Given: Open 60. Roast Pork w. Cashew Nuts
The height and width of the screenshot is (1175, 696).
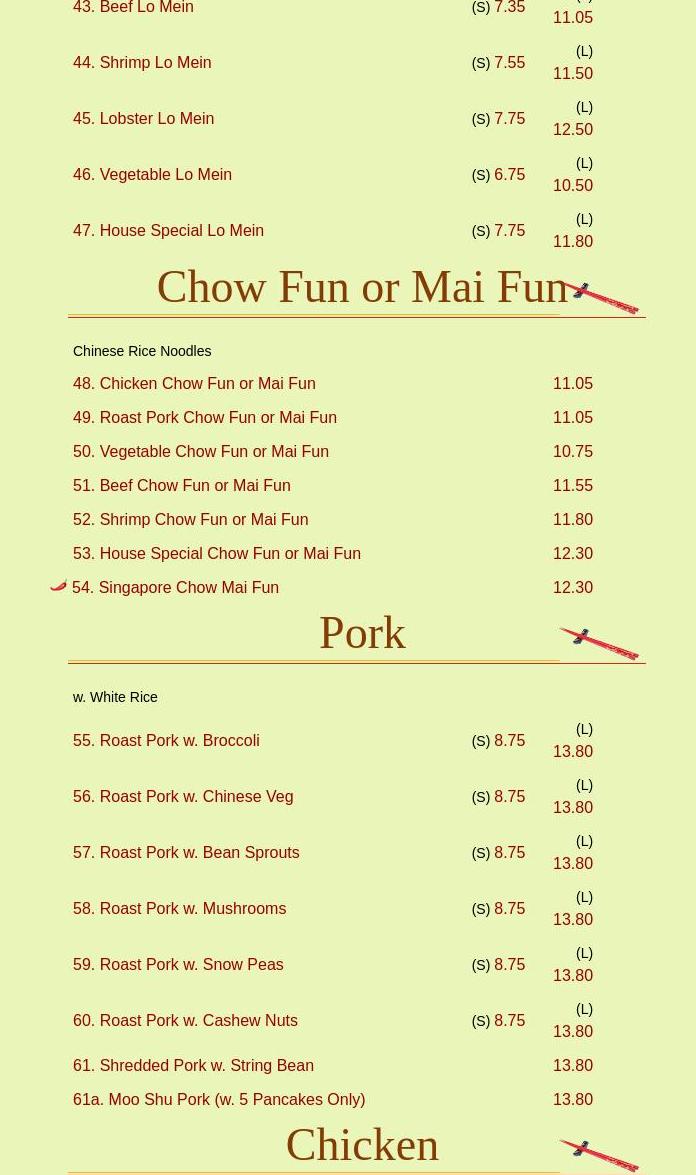Looking at the screenshot, I should (185, 1020).
